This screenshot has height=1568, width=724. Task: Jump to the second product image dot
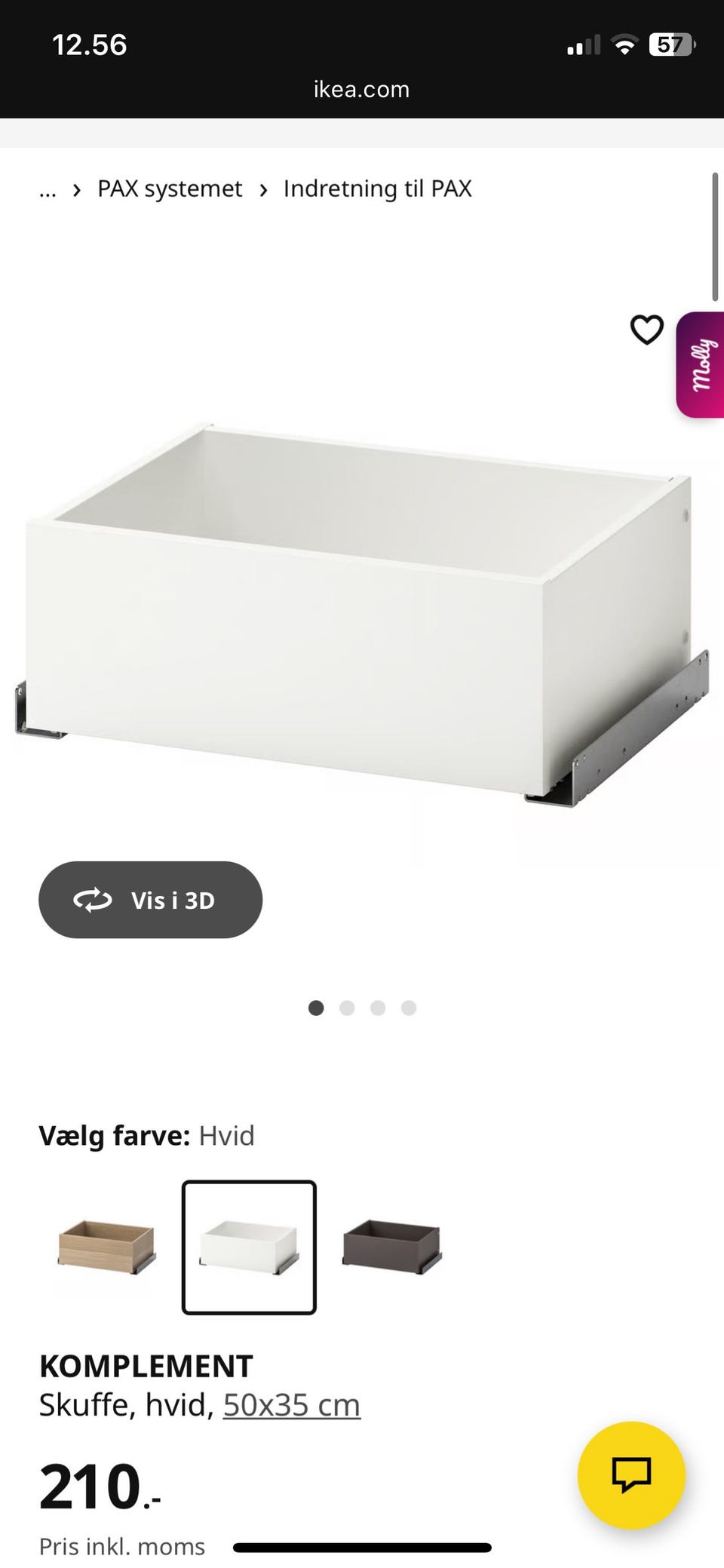pos(347,1008)
